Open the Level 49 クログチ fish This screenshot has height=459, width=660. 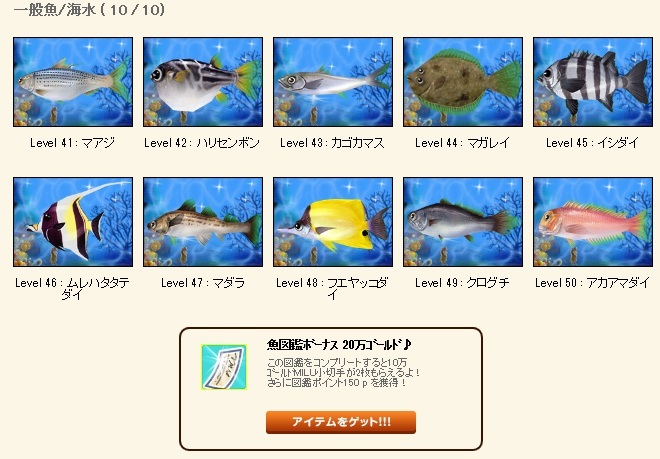[462, 222]
